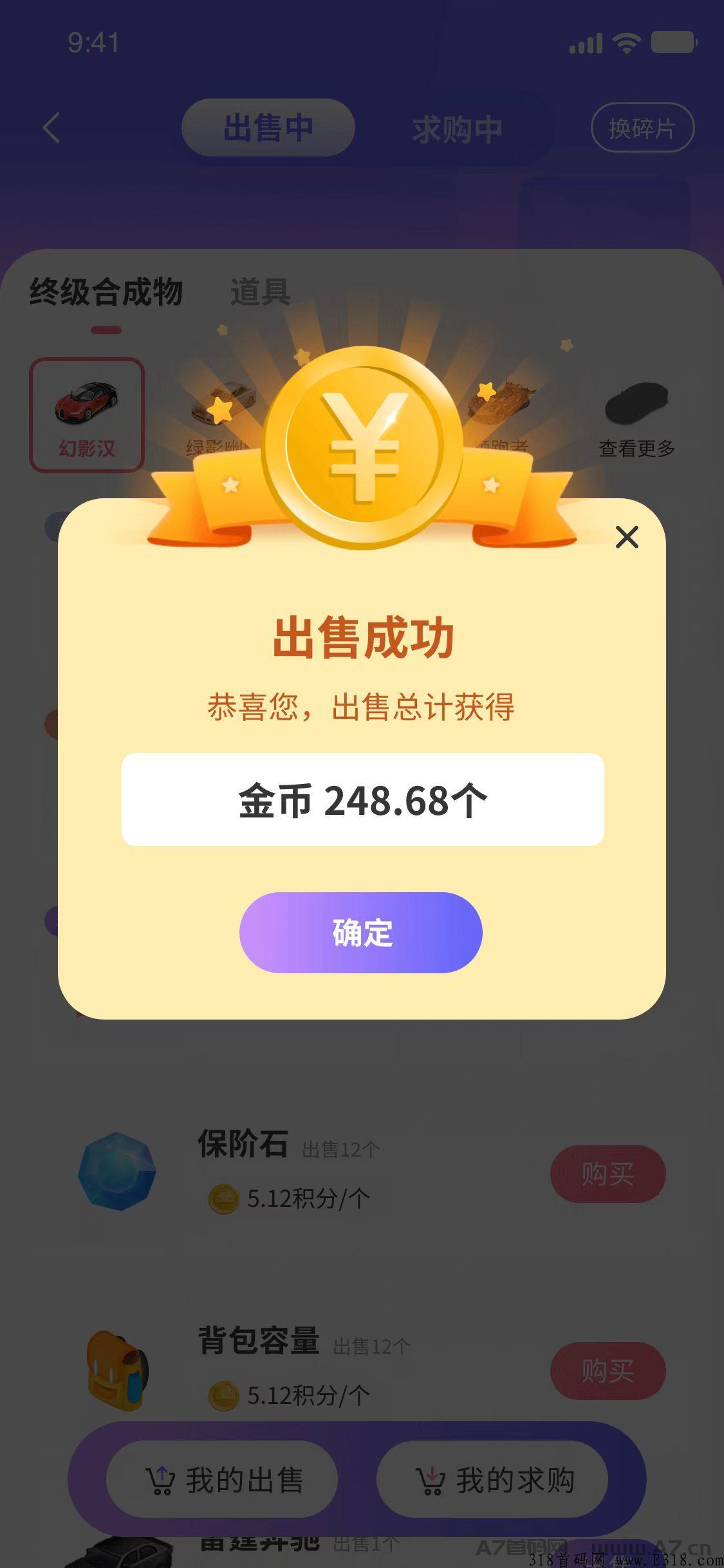
Task: Go back with the top-left arrow
Action: pyautogui.click(x=51, y=127)
